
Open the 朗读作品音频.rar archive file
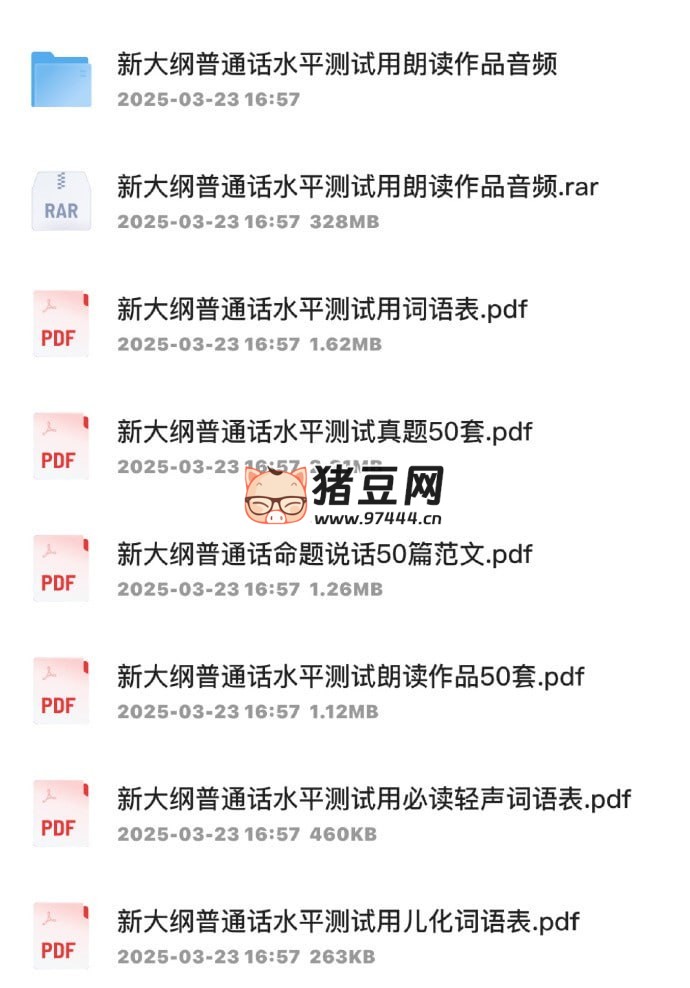point(357,187)
